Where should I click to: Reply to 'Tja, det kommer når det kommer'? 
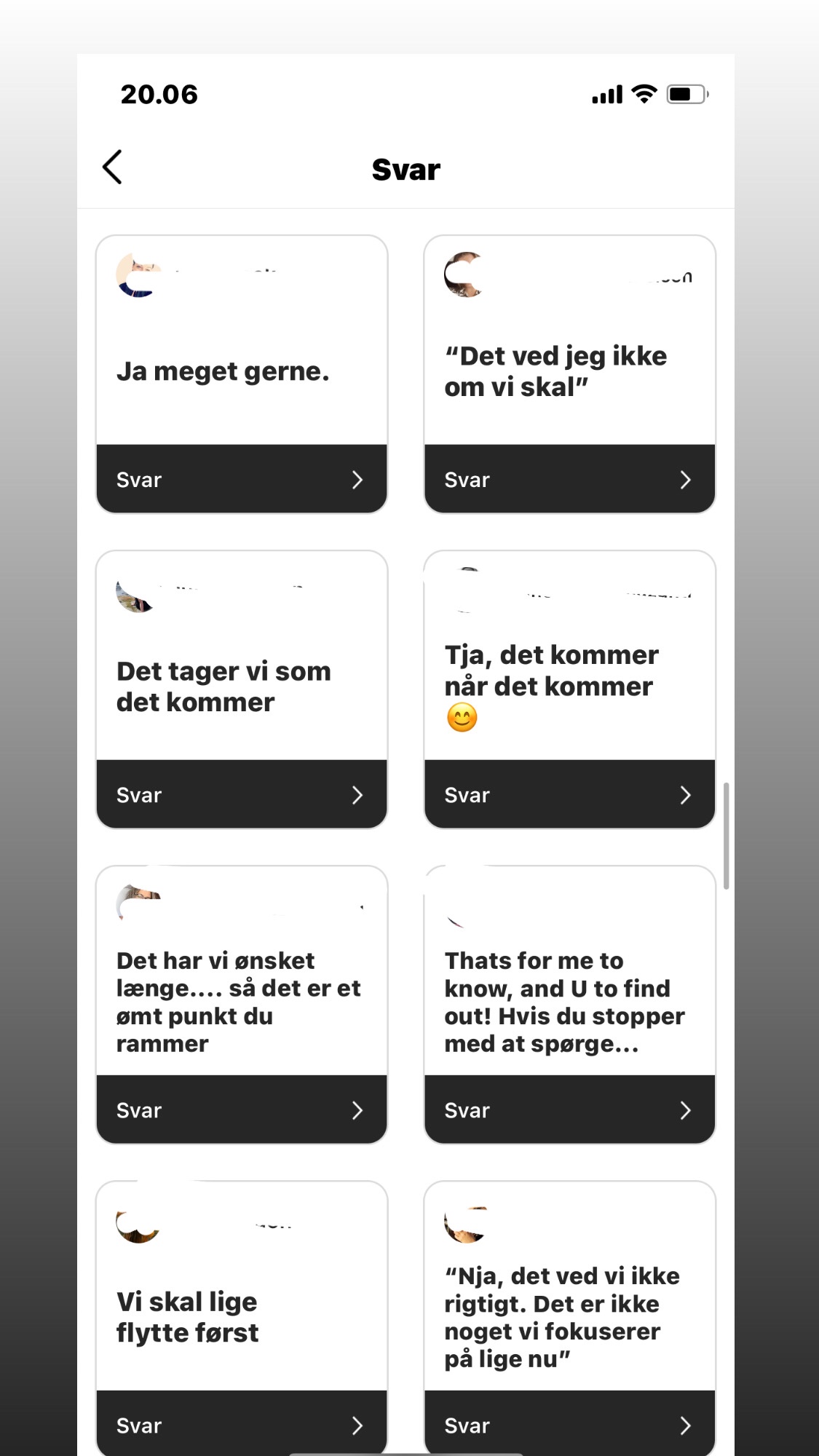(569, 794)
